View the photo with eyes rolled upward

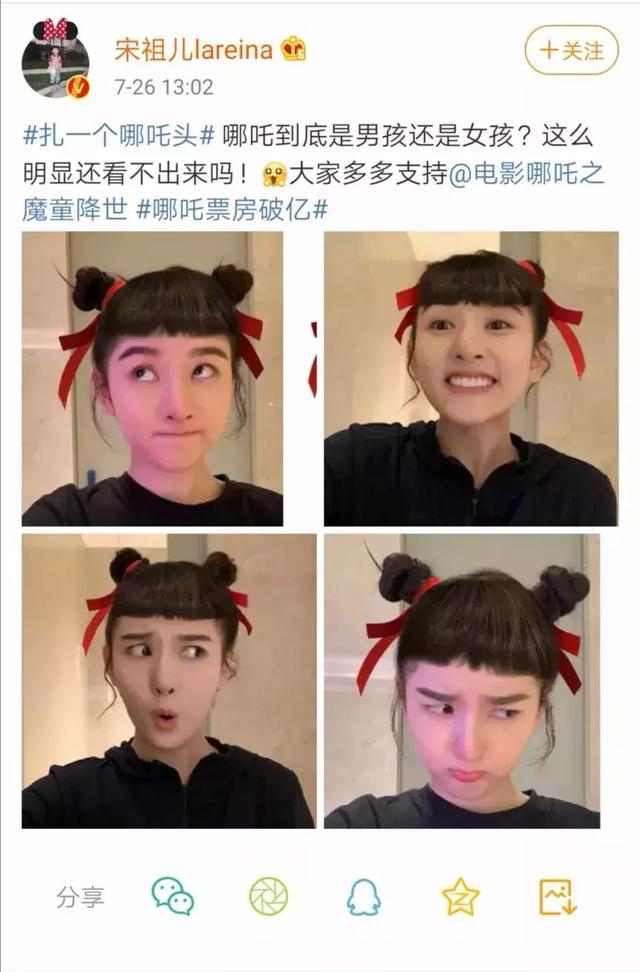[152, 379]
